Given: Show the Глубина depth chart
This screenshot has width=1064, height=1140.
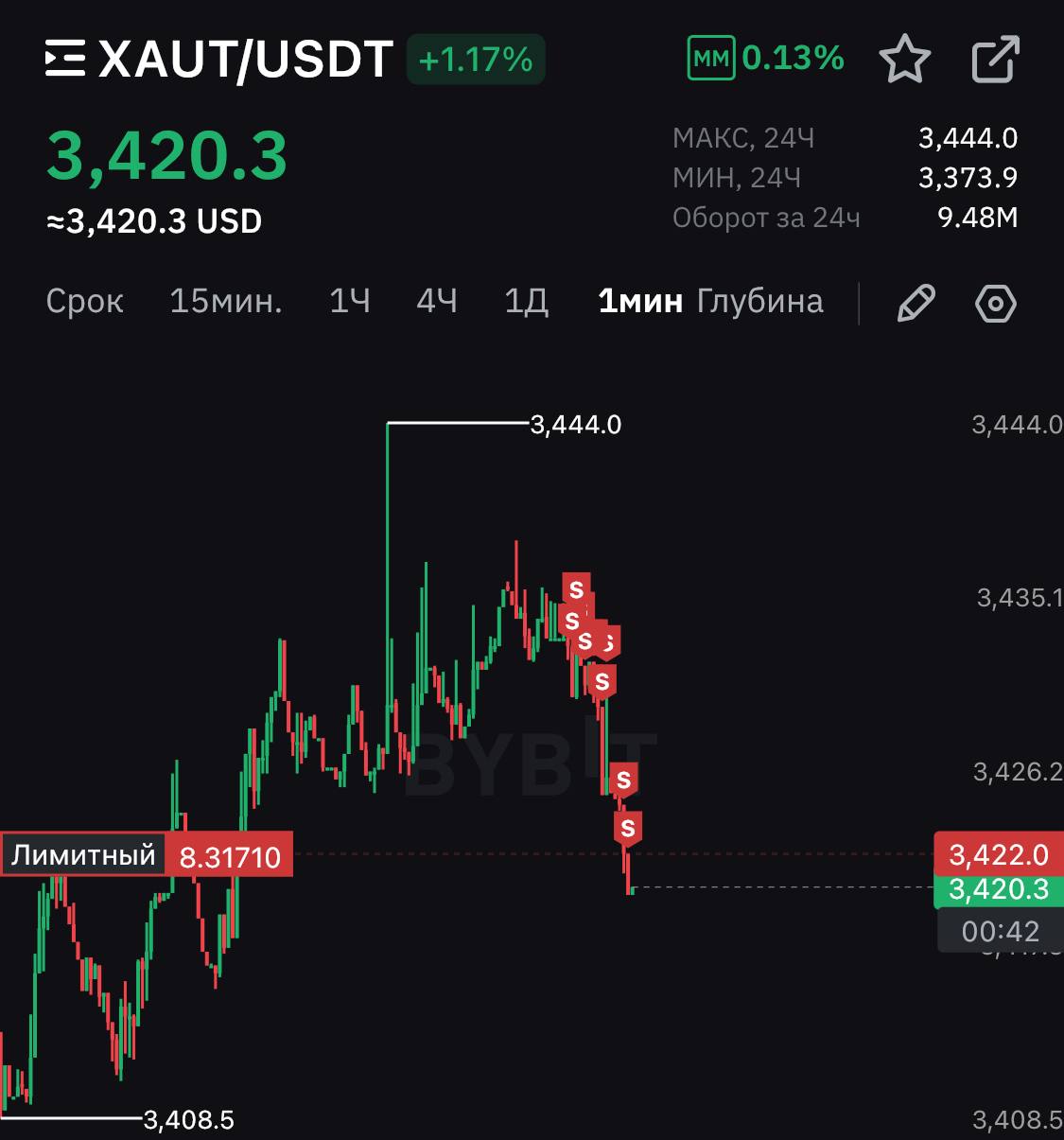Looking at the screenshot, I should 759,302.
